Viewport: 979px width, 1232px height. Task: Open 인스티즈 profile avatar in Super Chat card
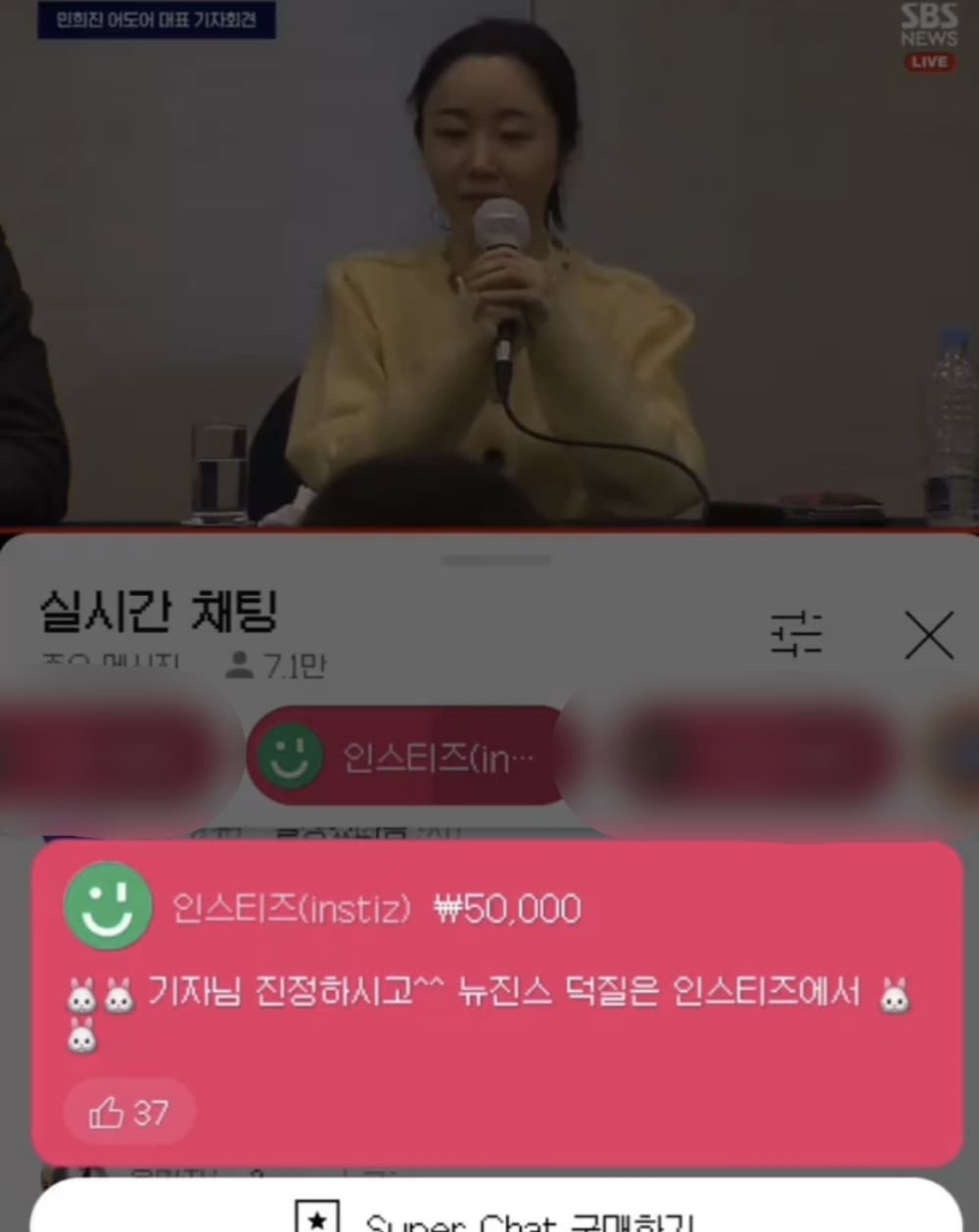[108, 906]
